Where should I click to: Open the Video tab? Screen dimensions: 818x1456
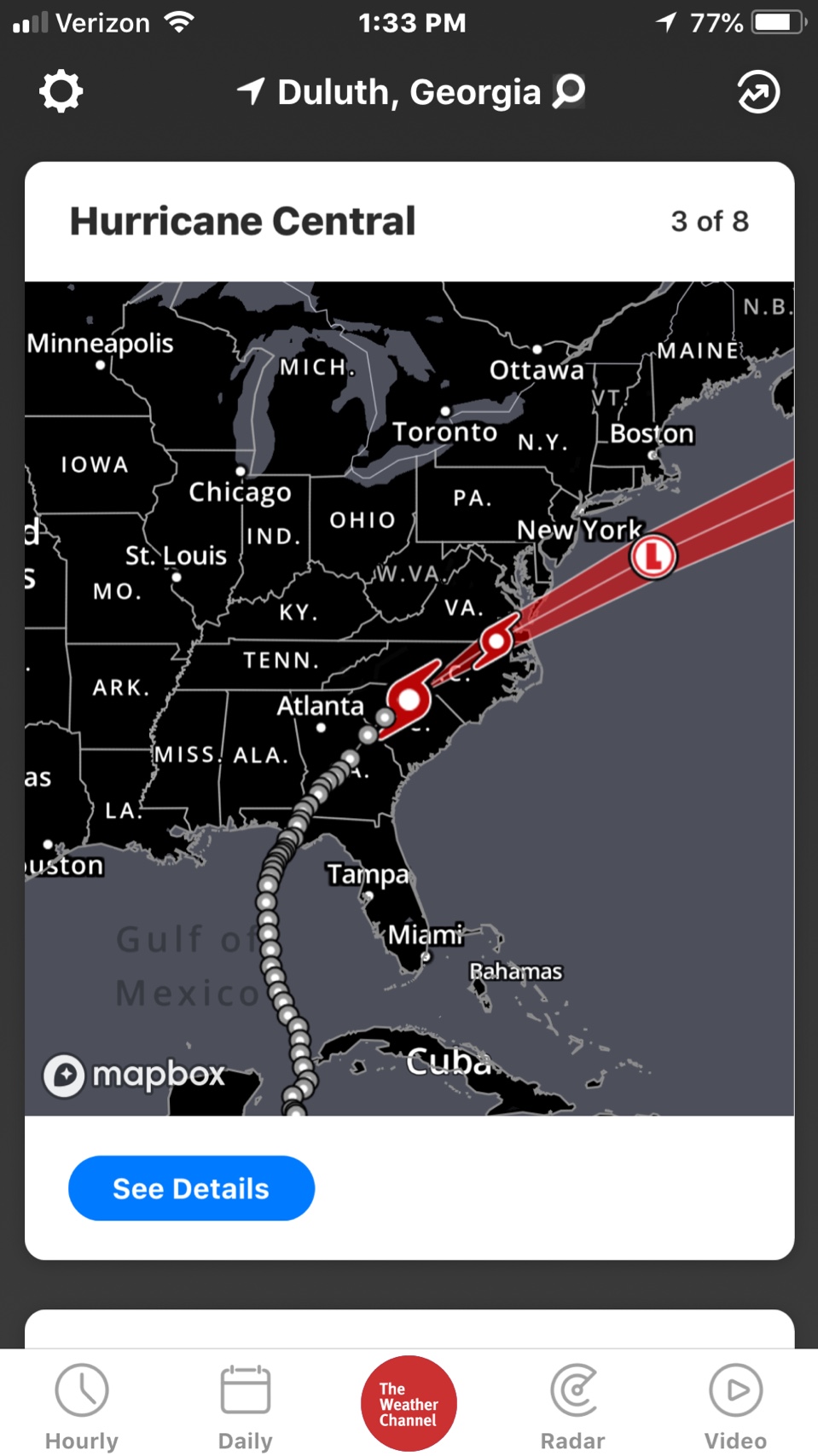[735, 1406]
